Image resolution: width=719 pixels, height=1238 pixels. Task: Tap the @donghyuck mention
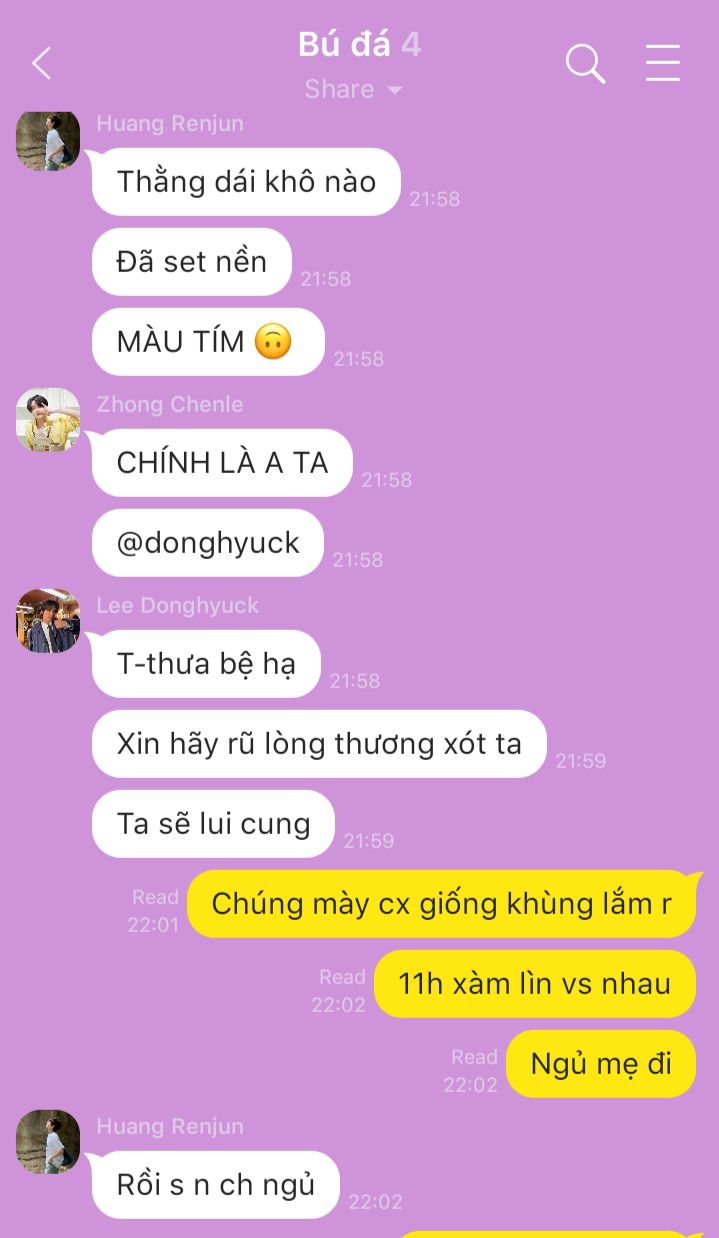pos(208,543)
